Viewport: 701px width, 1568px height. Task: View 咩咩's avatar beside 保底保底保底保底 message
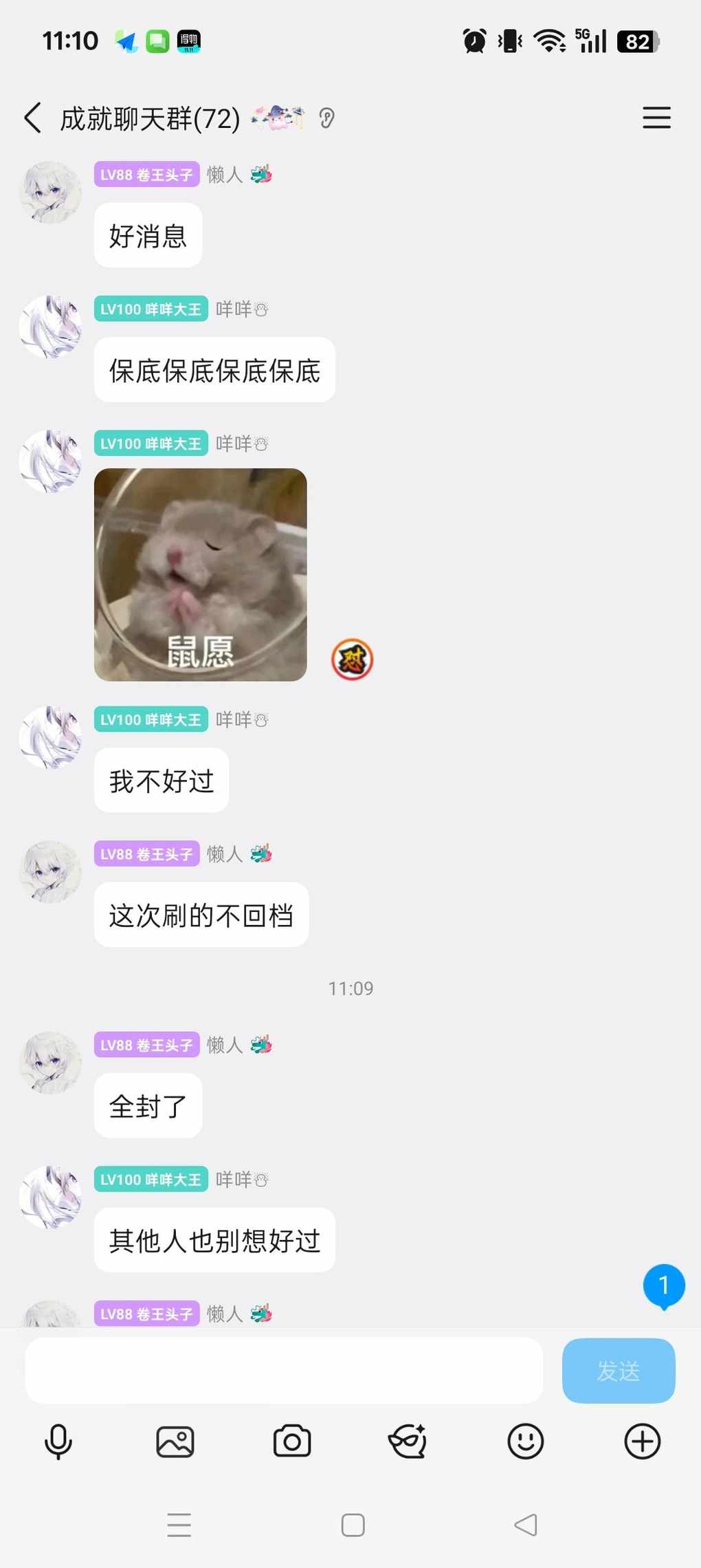tap(50, 327)
